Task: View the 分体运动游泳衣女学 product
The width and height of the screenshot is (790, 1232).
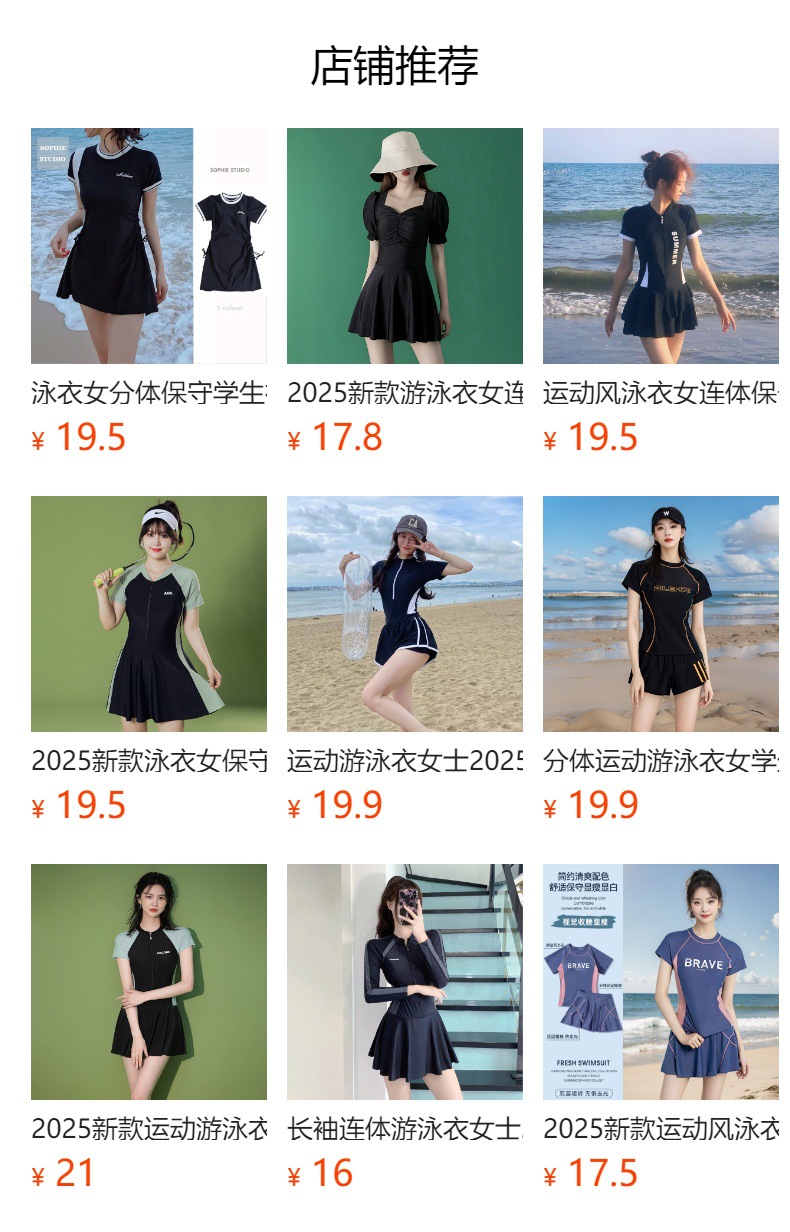Action: tap(661, 660)
